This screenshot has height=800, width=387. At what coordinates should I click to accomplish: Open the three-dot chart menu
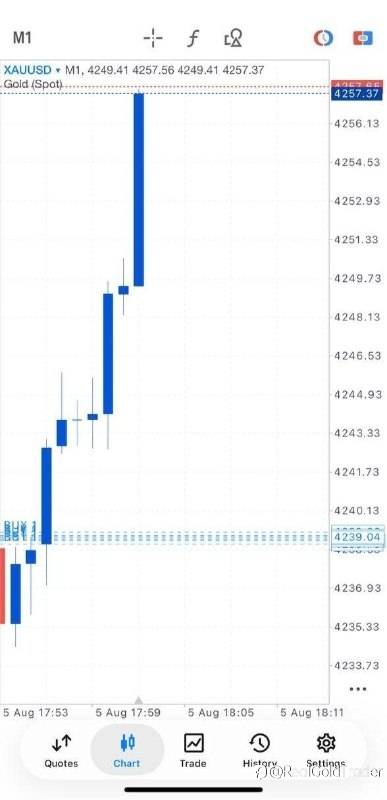tap(358, 689)
